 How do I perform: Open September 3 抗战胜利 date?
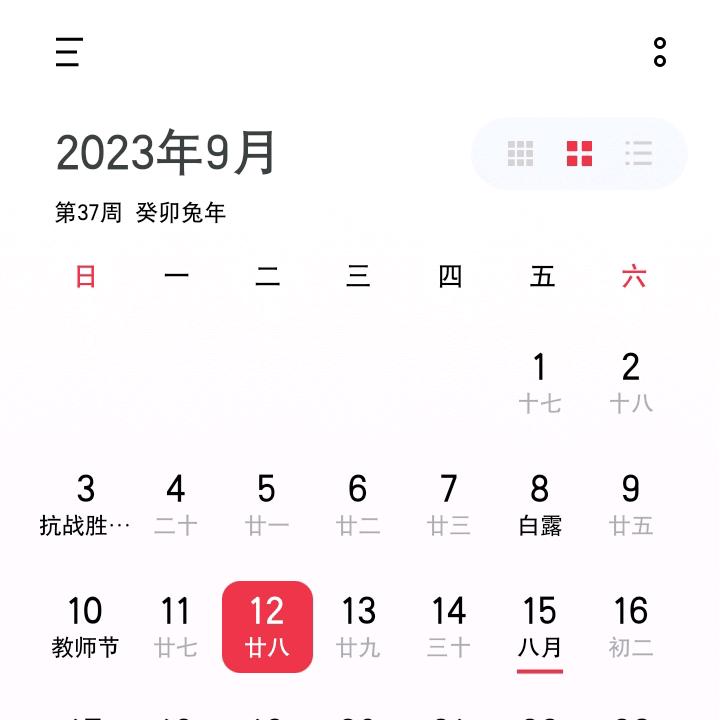tap(85, 504)
